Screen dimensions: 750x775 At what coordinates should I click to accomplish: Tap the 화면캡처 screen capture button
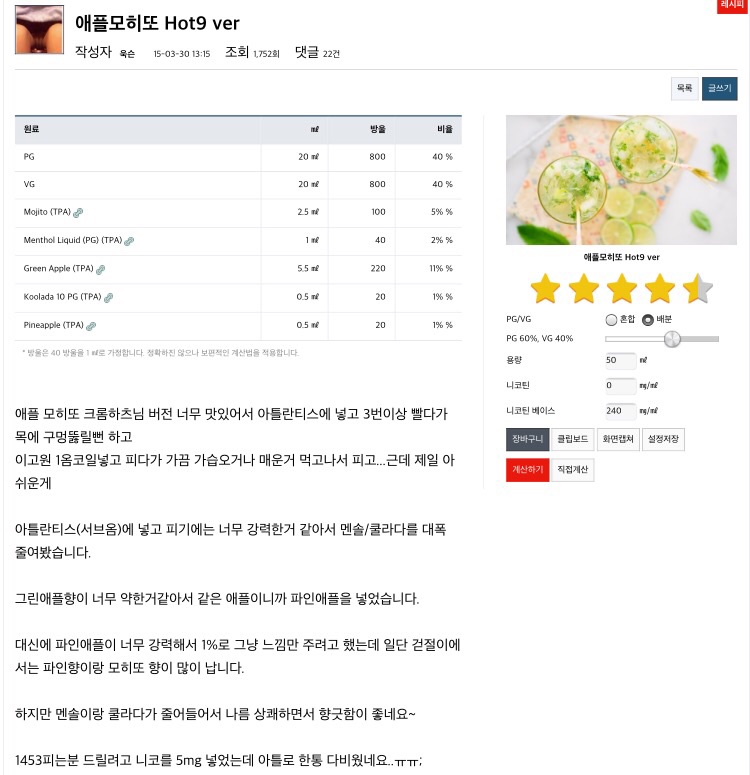[x=617, y=439]
